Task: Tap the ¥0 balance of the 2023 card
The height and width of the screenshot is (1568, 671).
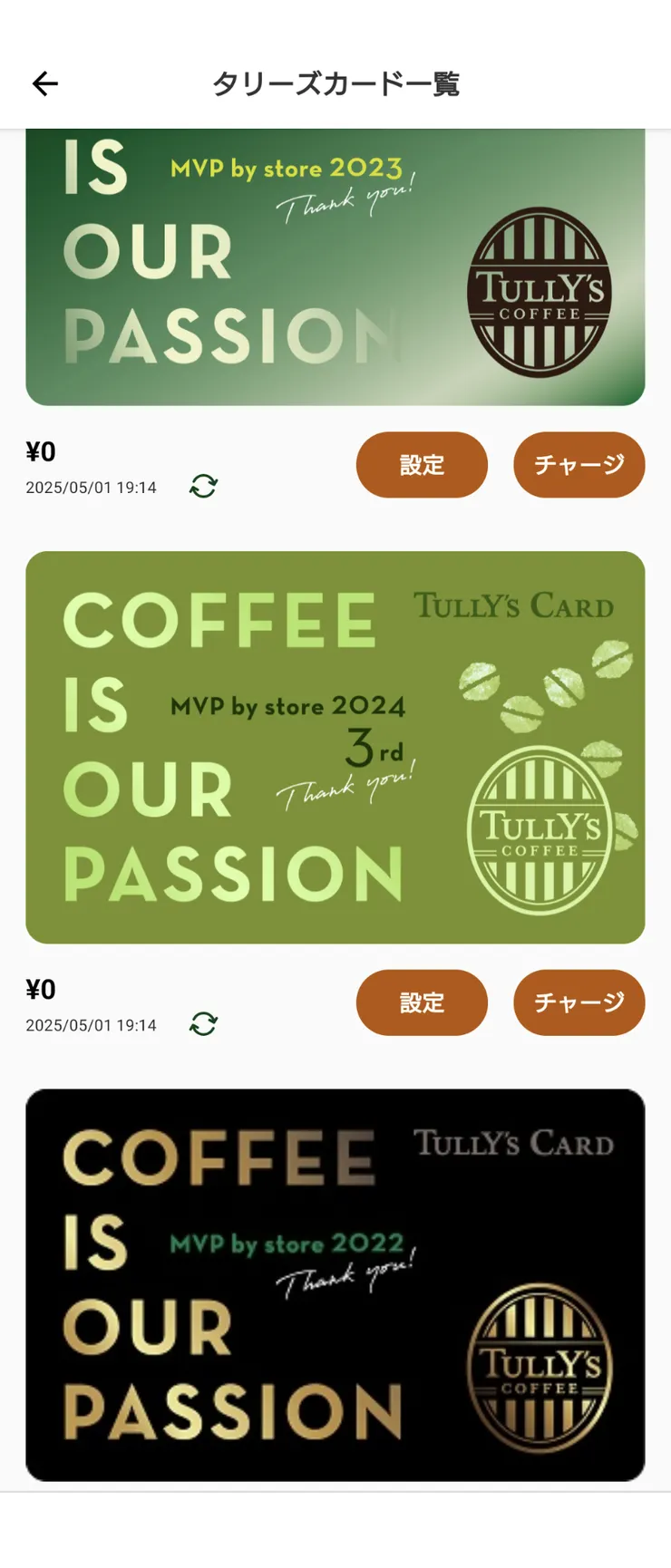Action: [x=38, y=451]
